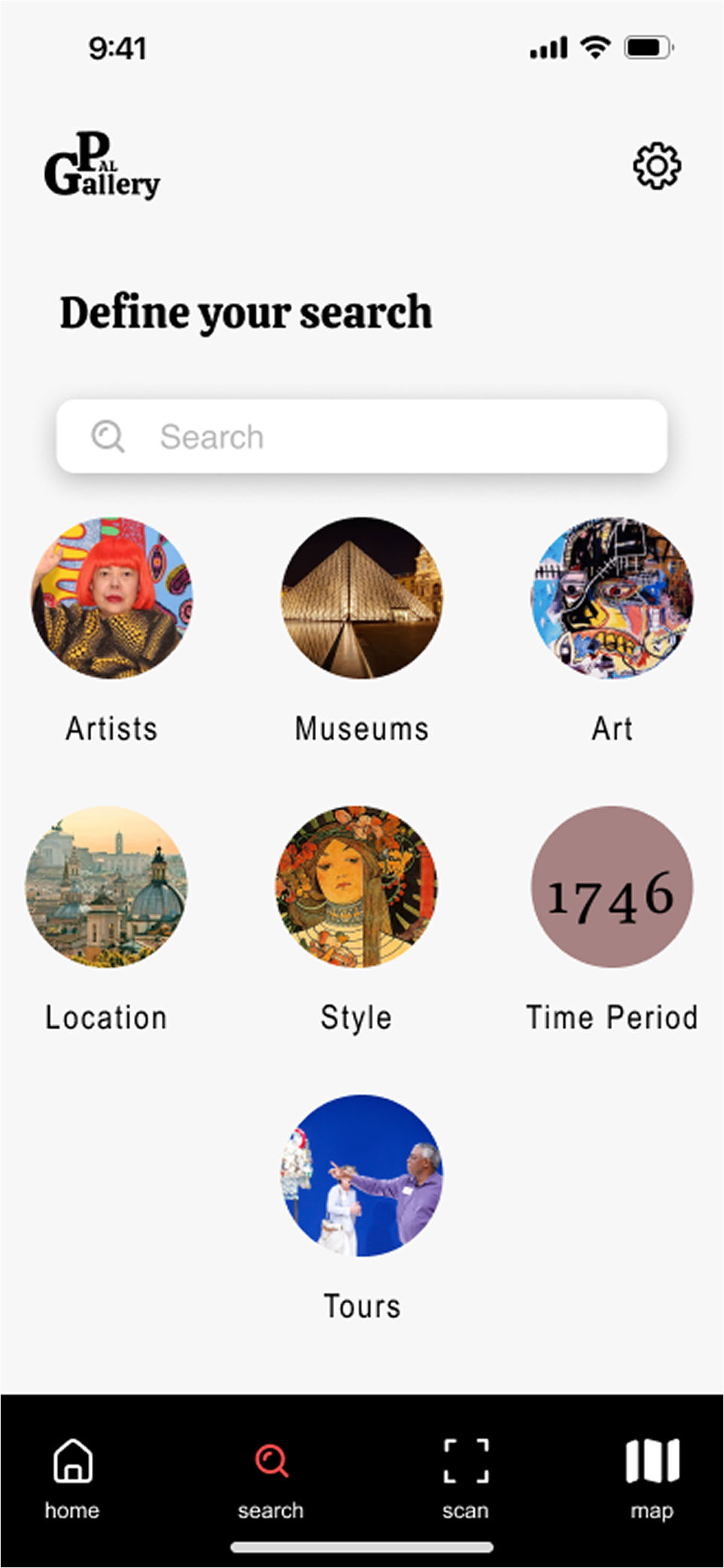The width and height of the screenshot is (724, 1568).
Task: Switch to the search tab
Action: pyautogui.click(x=271, y=1476)
